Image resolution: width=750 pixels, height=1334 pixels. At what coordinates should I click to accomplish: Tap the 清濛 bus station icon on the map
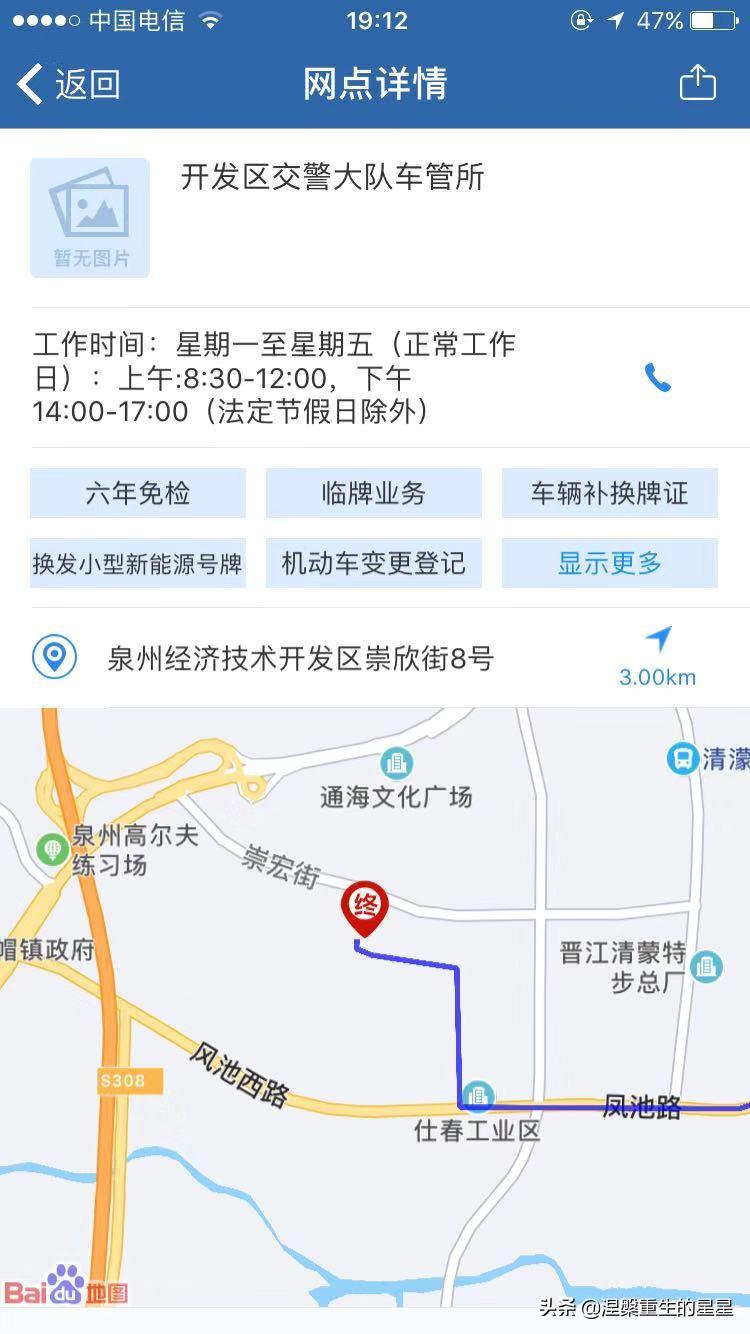(682, 758)
